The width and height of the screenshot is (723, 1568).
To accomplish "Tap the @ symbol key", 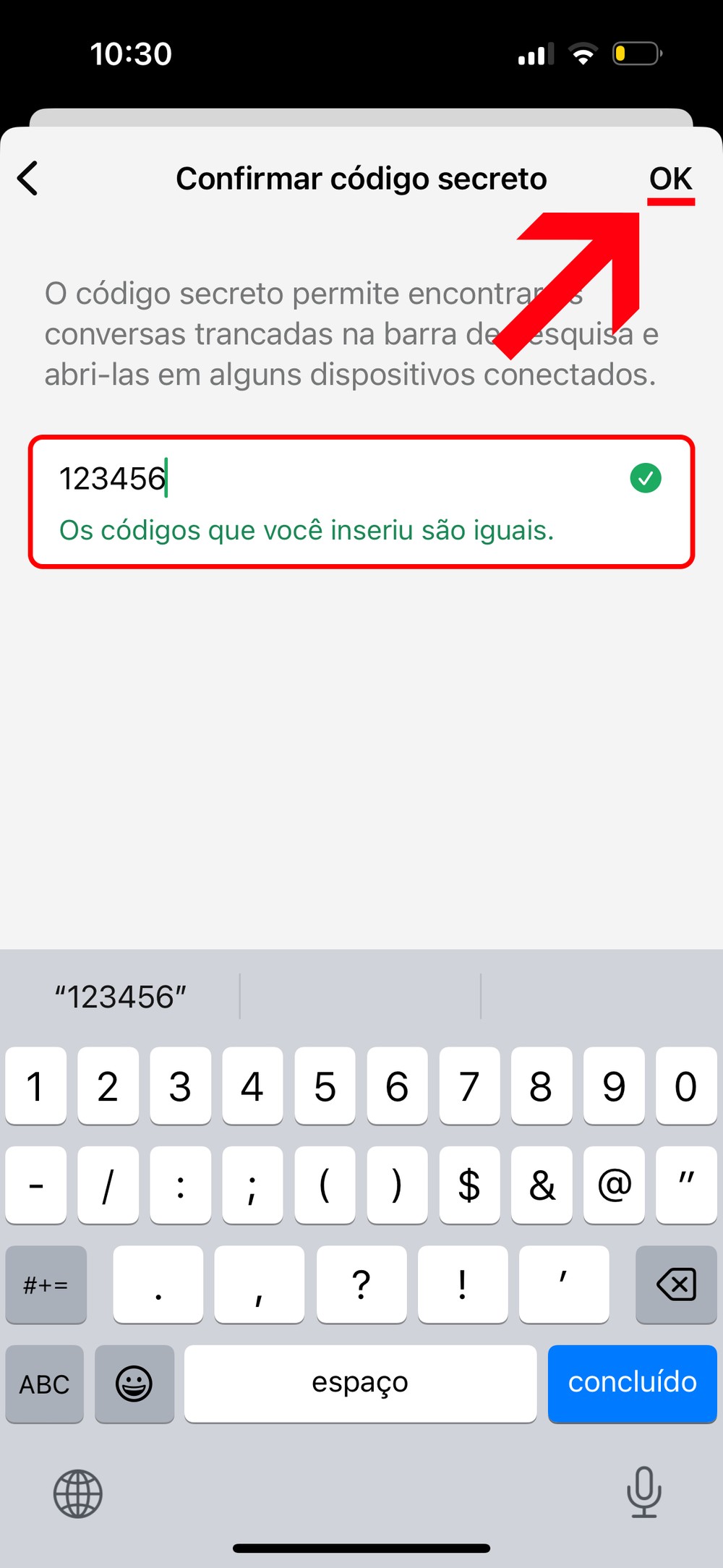I will click(x=614, y=1185).
